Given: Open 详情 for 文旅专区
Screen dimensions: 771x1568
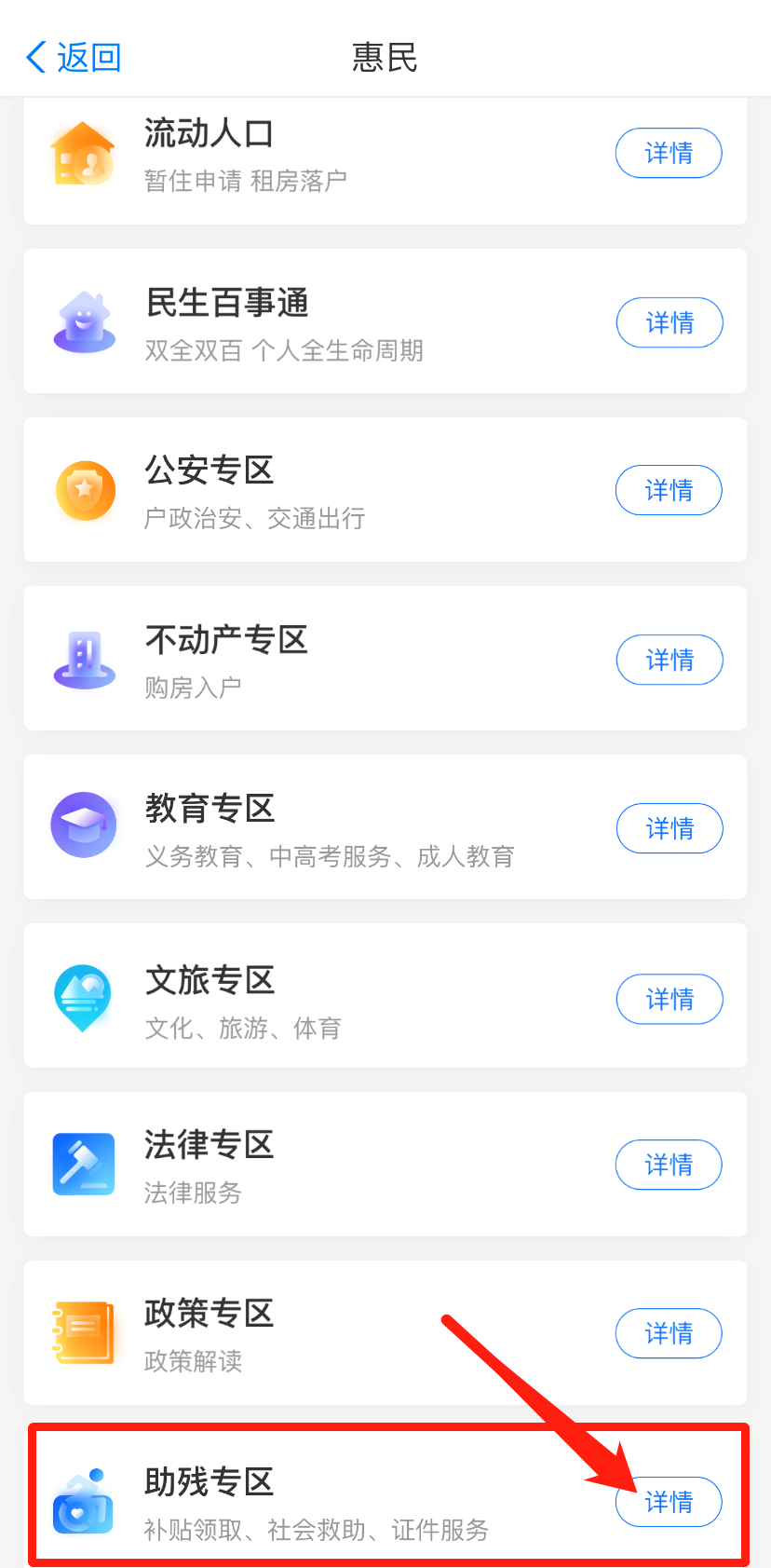Looking at the screenshot, I should tap(669, 998).
